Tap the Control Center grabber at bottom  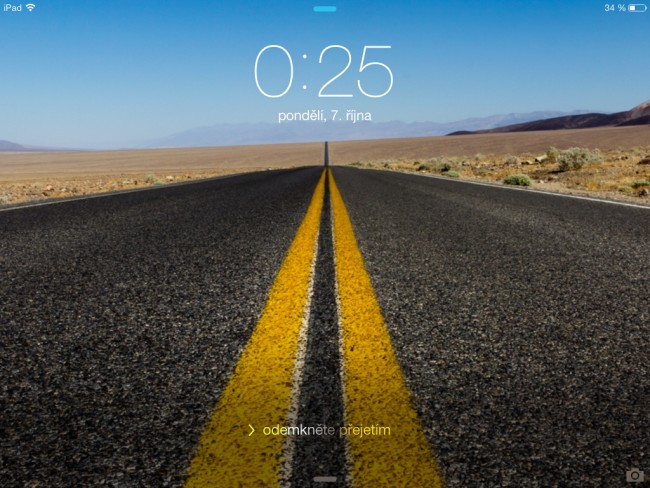click(325, 479)
